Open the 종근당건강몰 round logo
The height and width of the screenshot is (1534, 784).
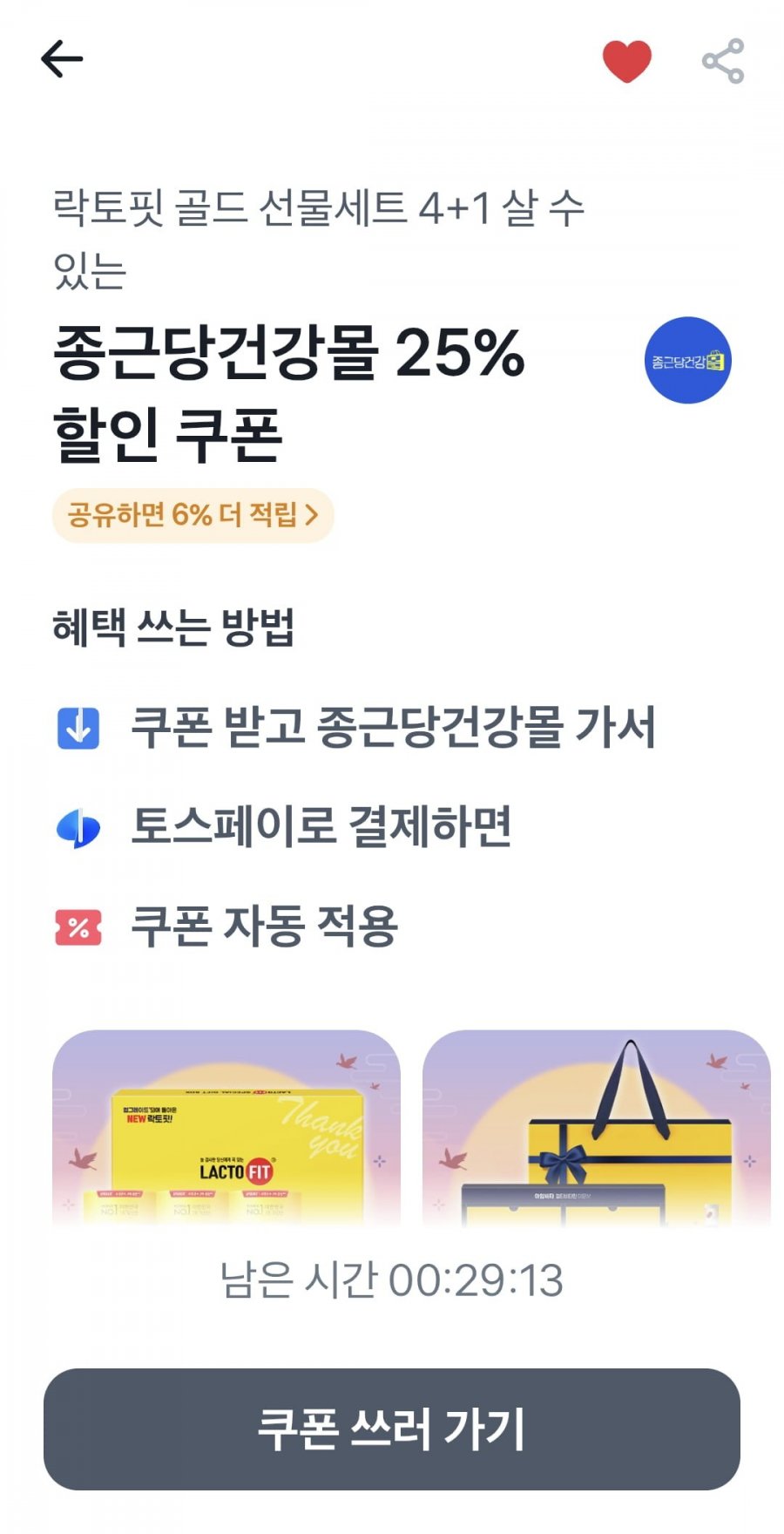pos(687,360)
